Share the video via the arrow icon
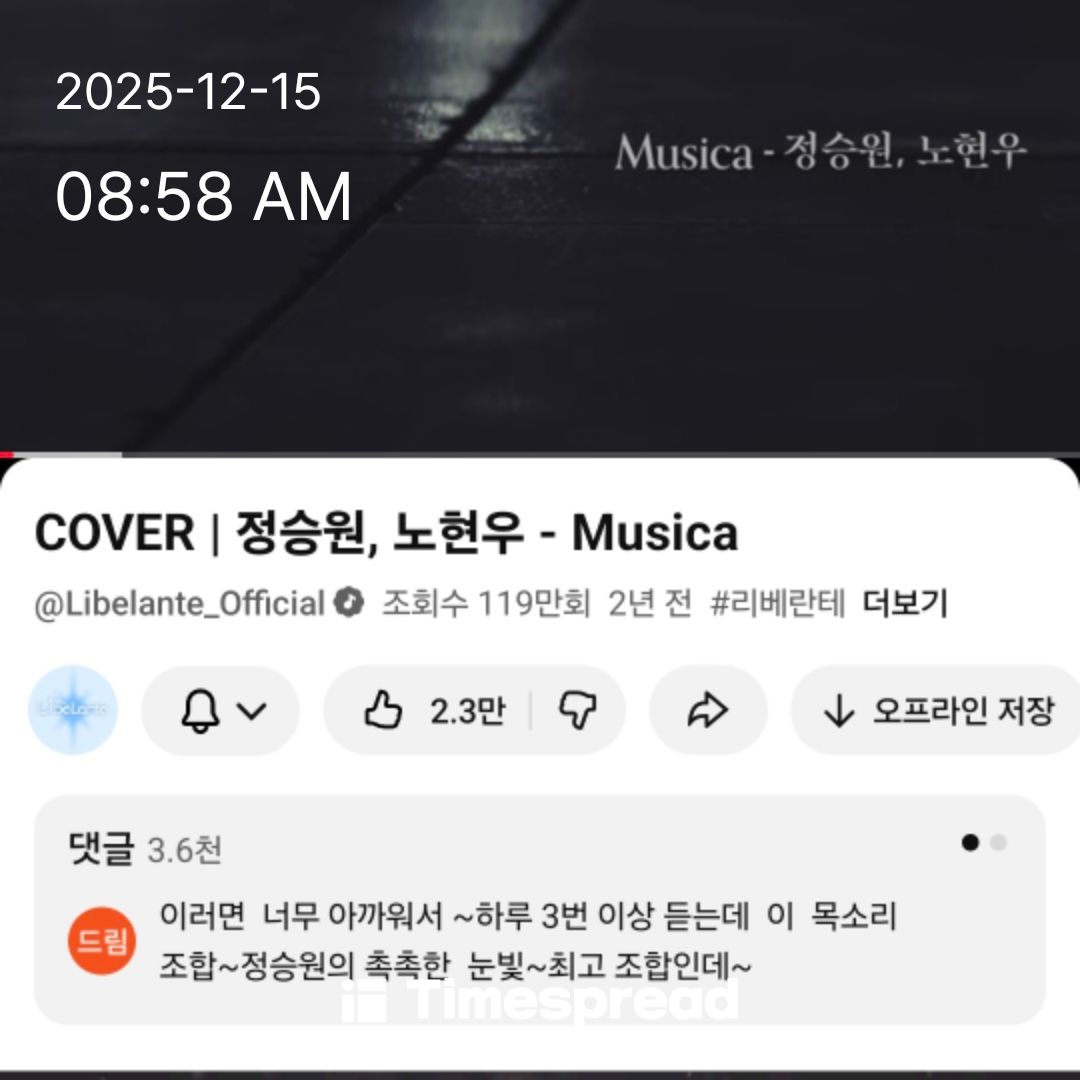The image size is (1080, 1080). coord(708,711)
